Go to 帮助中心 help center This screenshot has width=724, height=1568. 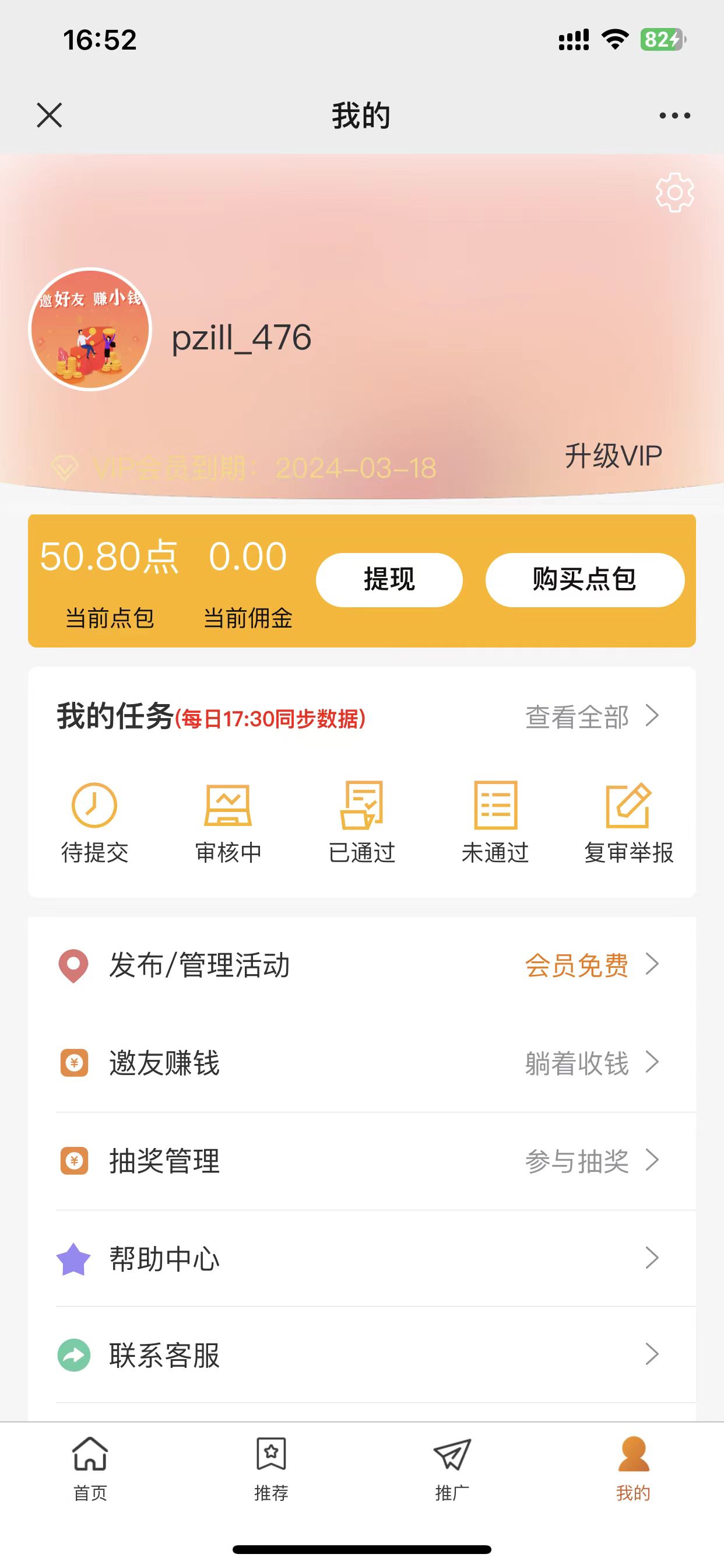(x=361, y=1258)
